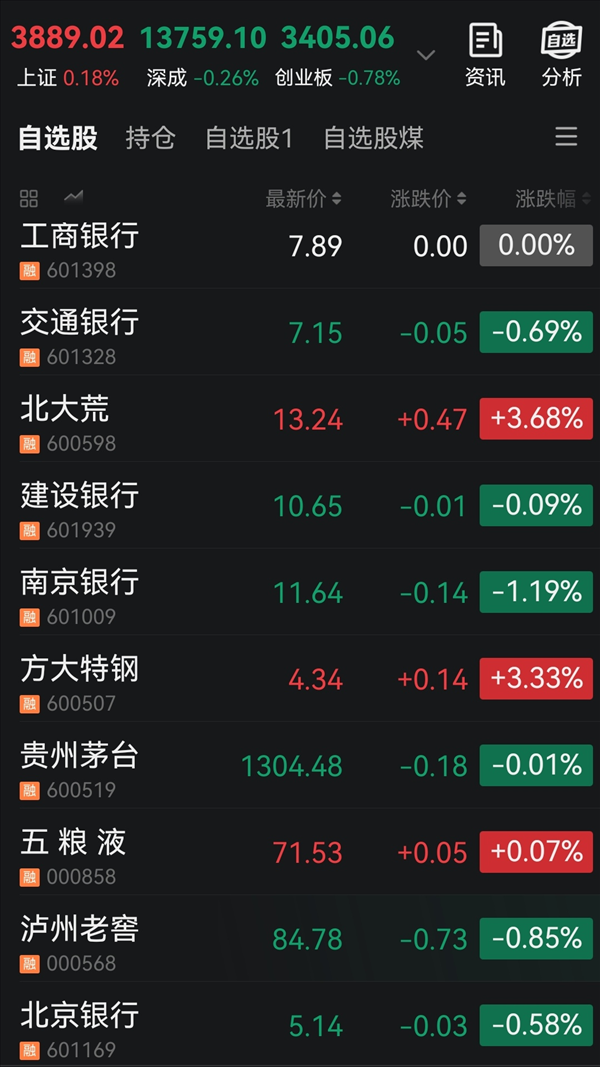Switch to the 自选股煤 tab
The width and height of the screenshot is (600, 1067).
373,138
